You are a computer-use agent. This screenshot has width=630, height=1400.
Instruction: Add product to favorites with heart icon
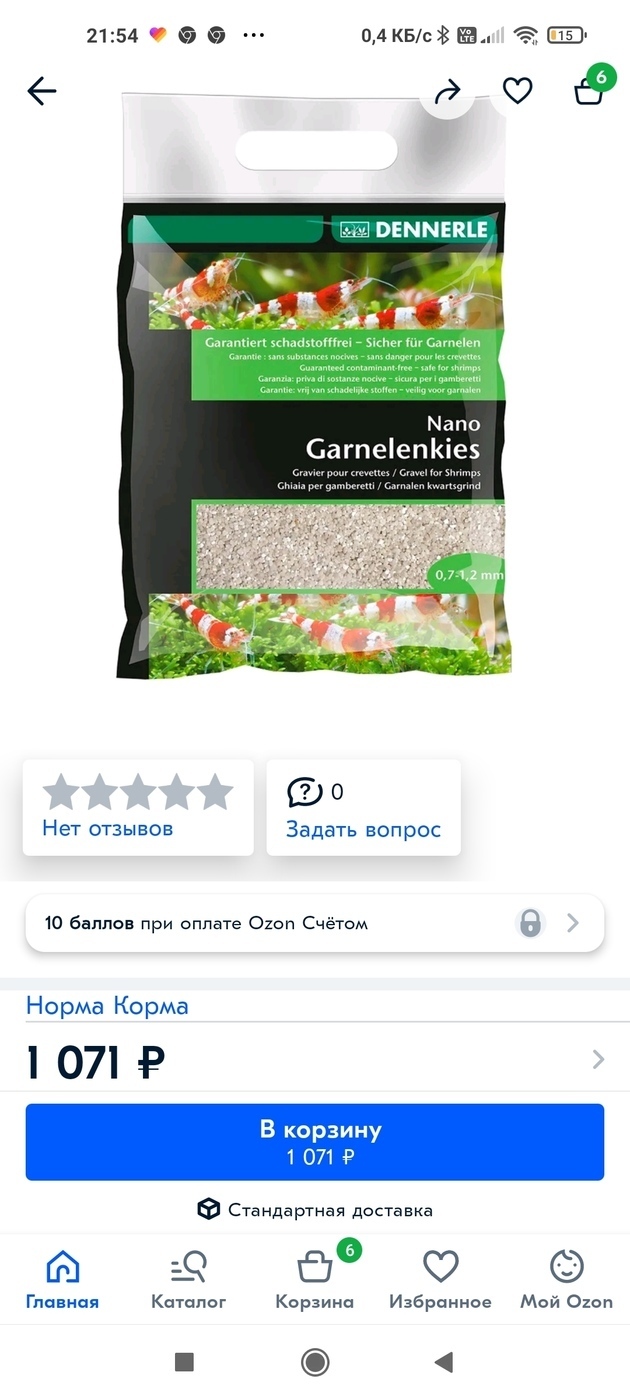(x=517, y=92)
